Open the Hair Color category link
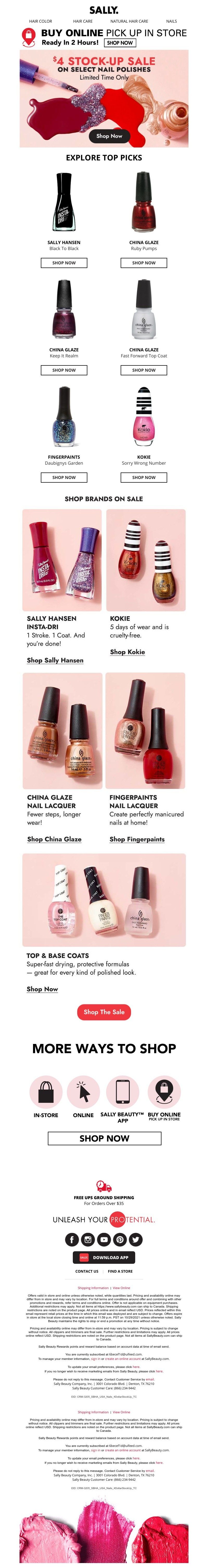This screenshot has width=208, height=1568. [41, 21]
